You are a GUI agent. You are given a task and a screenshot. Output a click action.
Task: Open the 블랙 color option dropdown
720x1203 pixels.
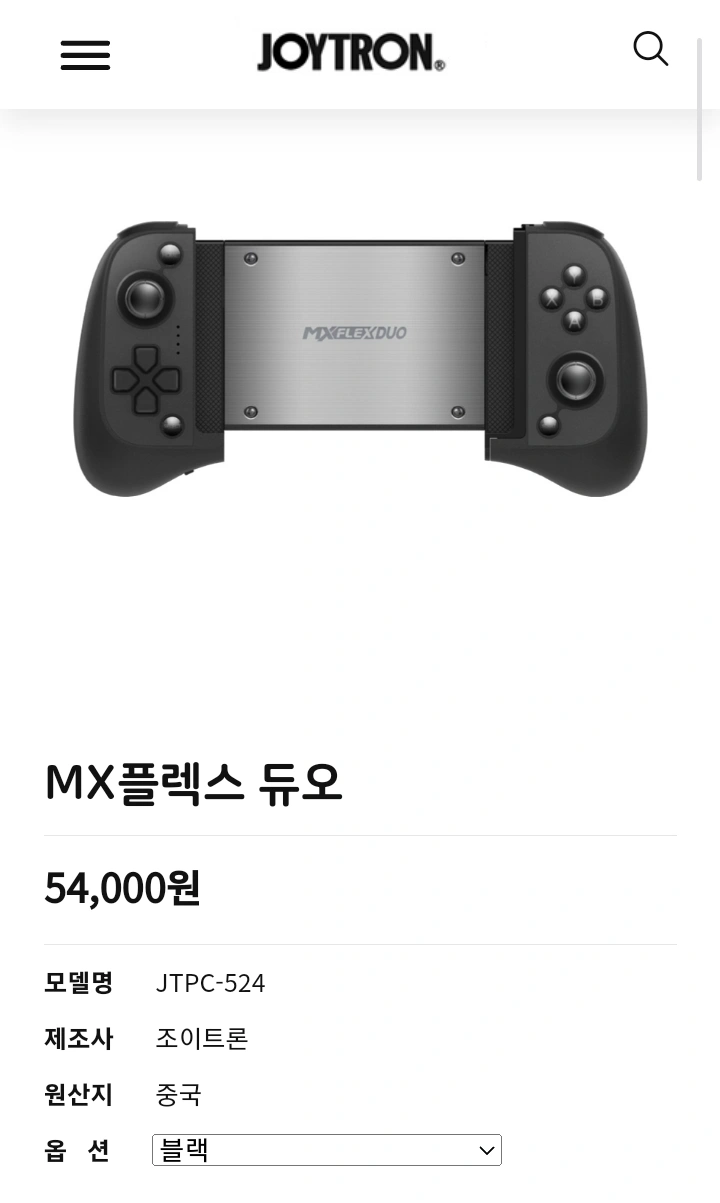click(326, 1150)
